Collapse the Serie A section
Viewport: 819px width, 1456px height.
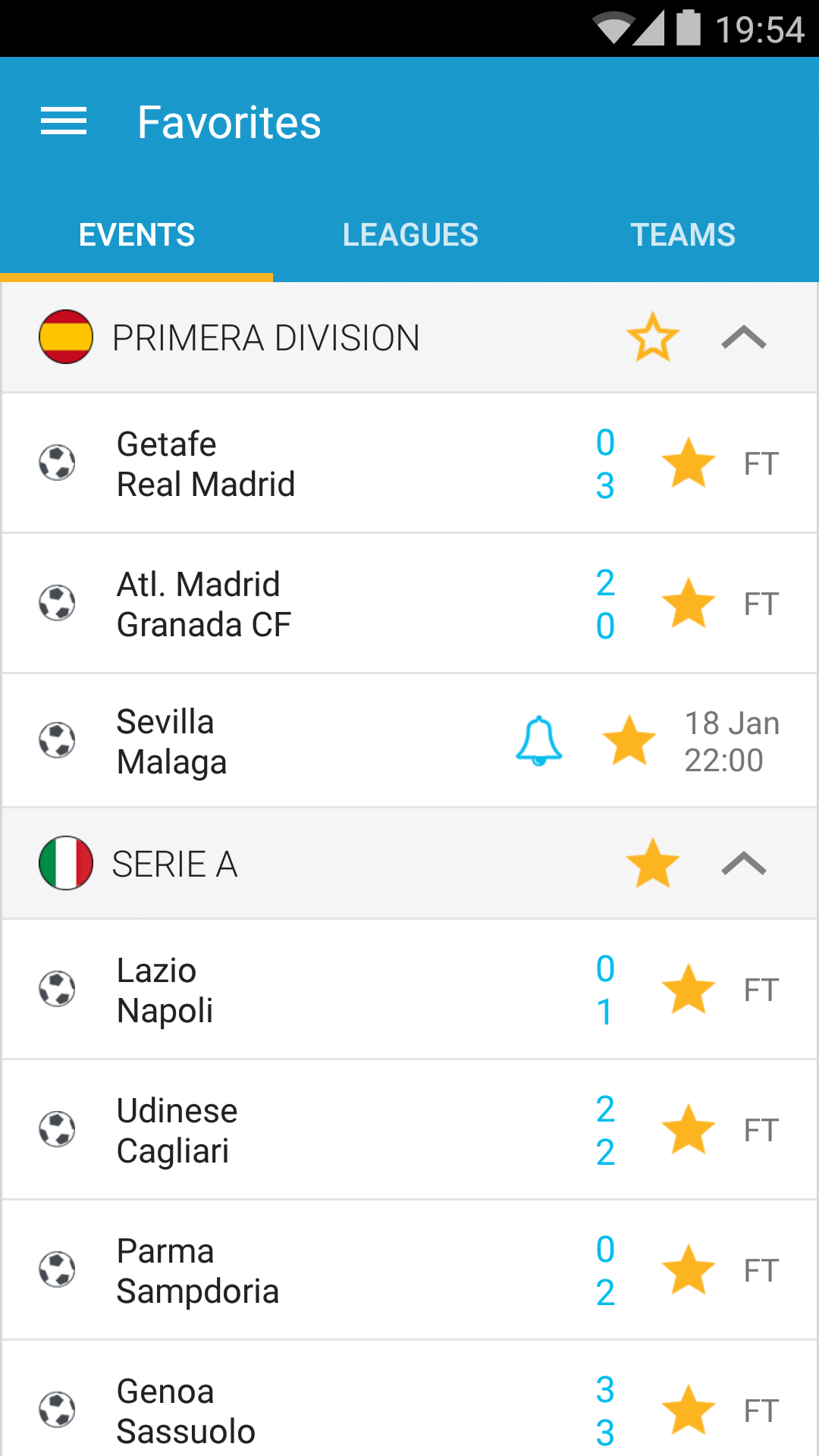click(x=744, y=863)
